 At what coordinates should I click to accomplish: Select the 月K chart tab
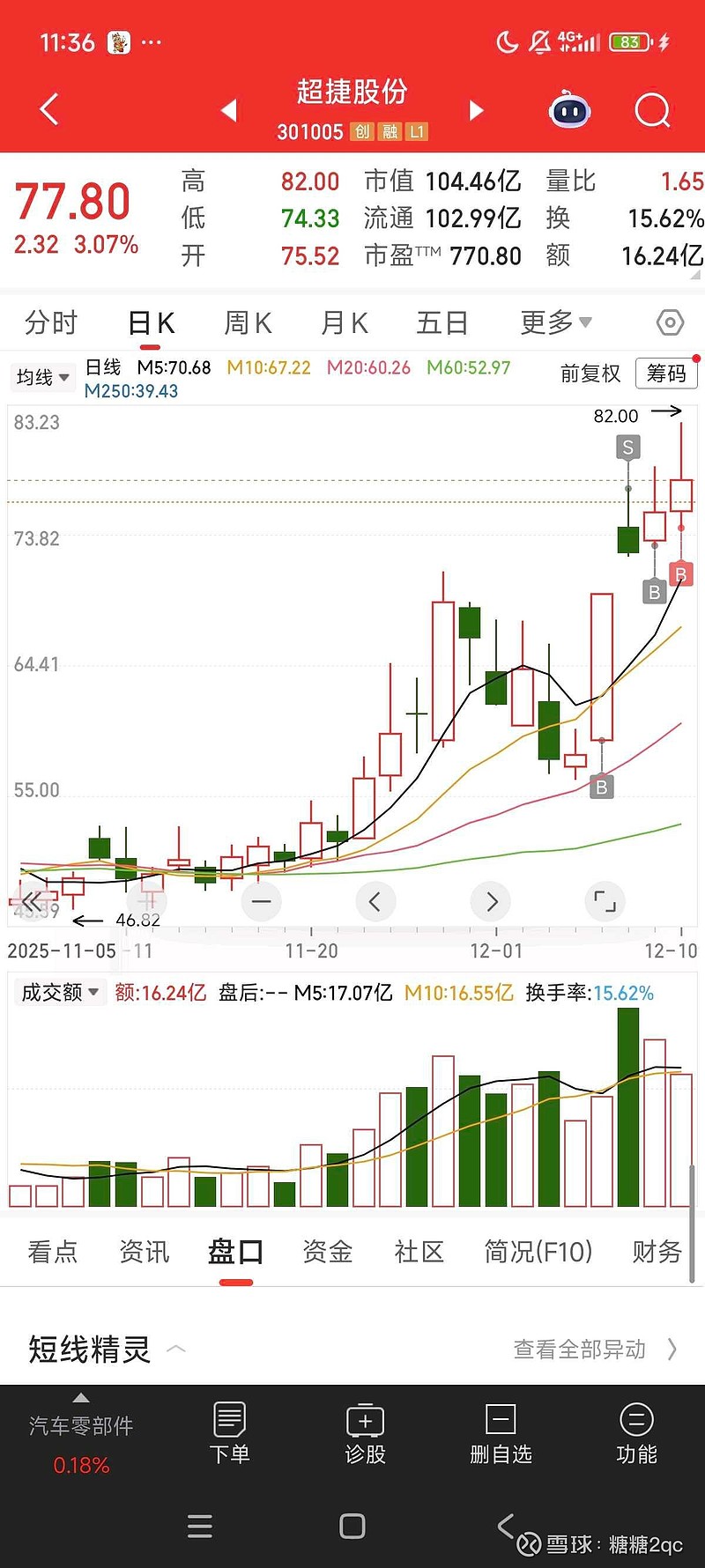coord(344,323)
